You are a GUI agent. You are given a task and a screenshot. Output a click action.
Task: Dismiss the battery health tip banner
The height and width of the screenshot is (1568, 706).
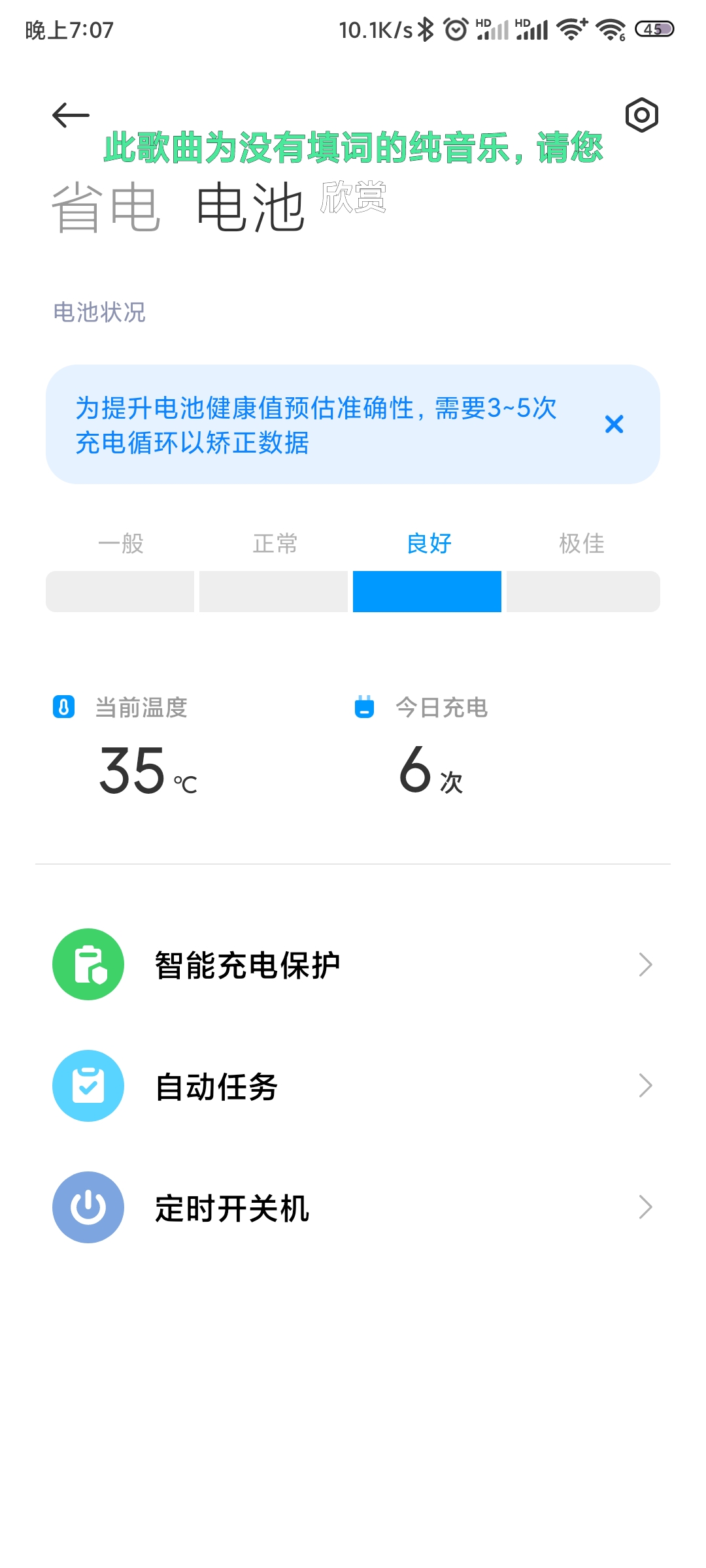pyautogui.click(x=614, y=424)
